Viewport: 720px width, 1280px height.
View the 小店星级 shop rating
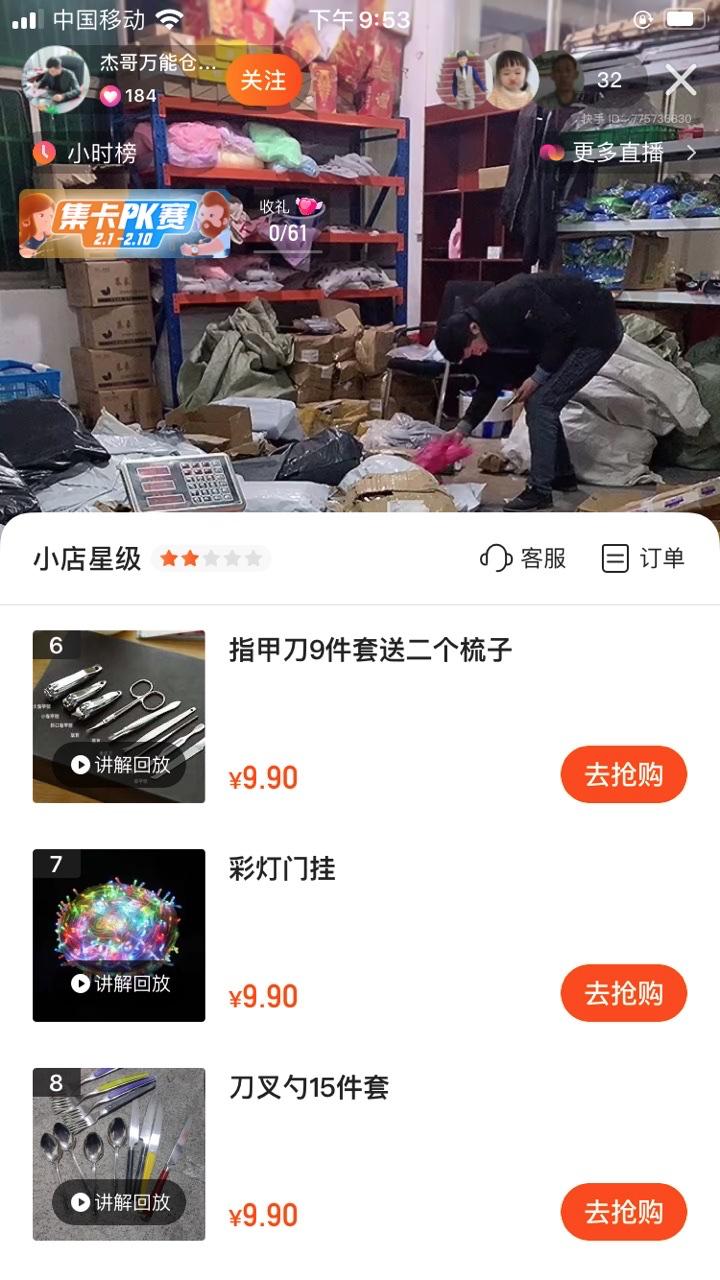pyautogui.click(x=150, y=558)
